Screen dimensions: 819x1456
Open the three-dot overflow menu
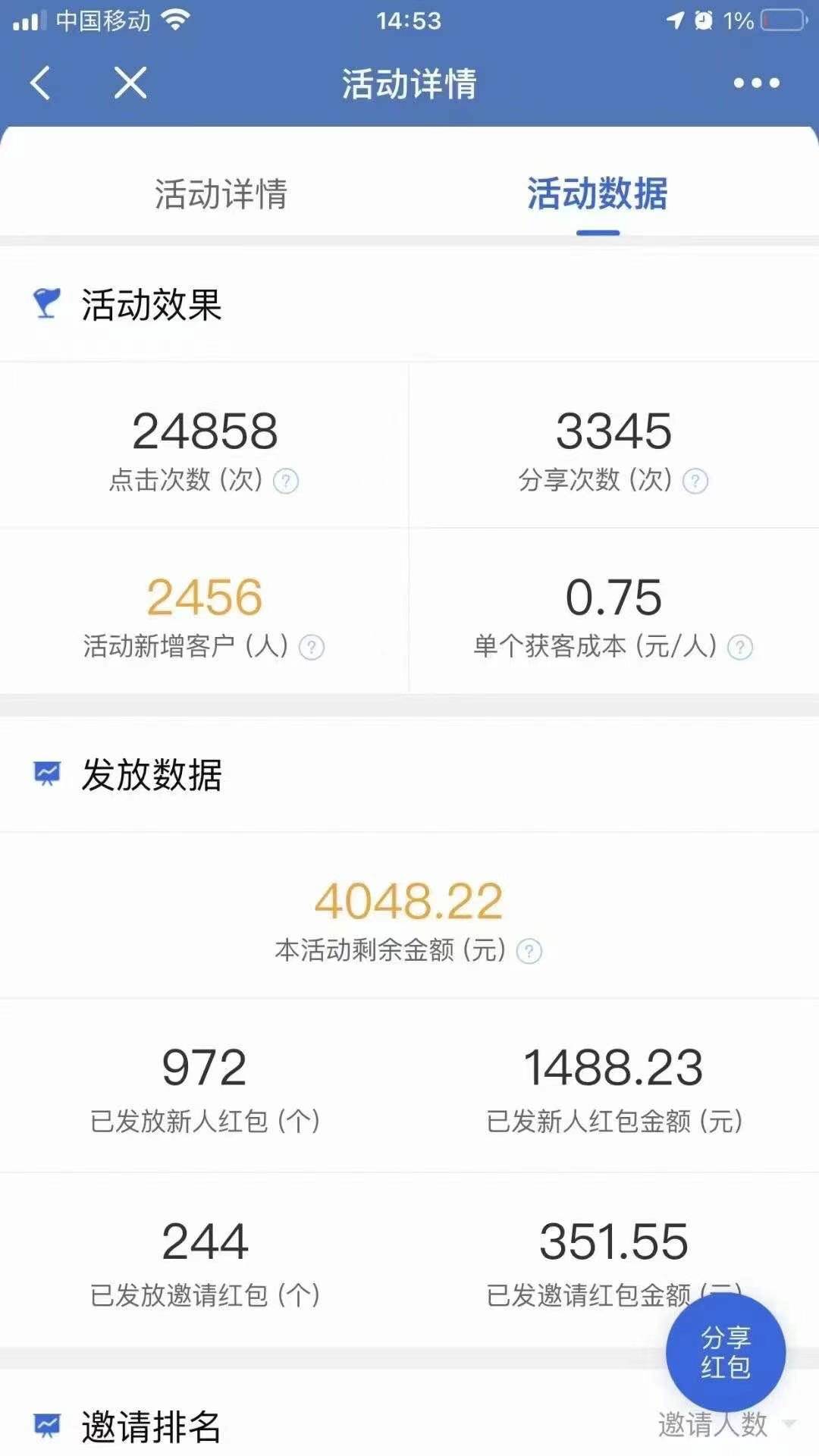coord(756,83)
